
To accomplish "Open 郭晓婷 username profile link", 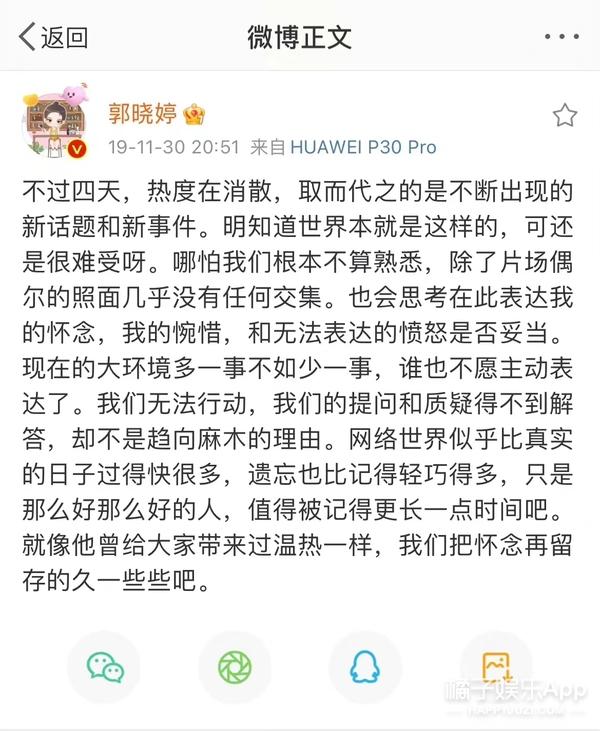I will point(141,112).
